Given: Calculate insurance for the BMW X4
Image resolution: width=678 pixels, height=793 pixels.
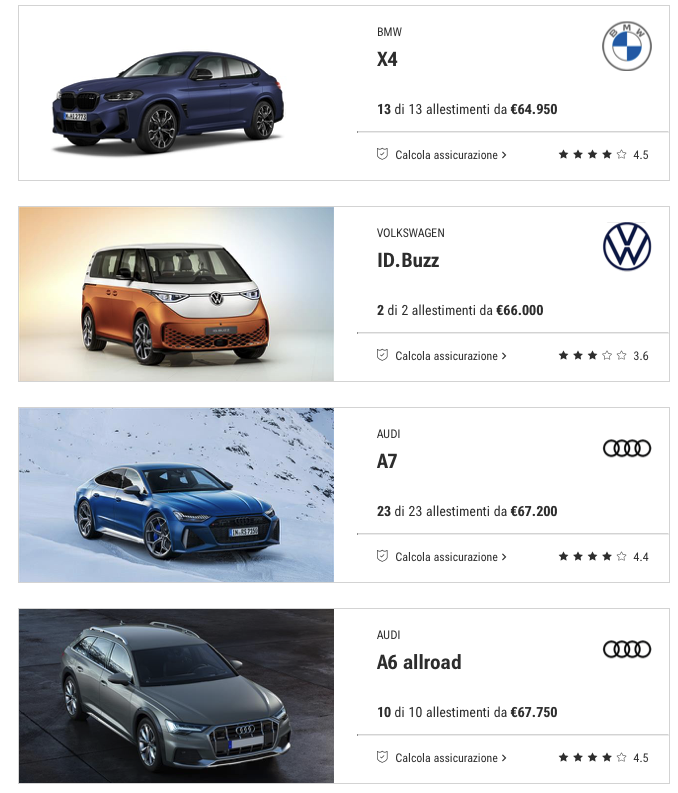Looking at the screenshot, I should (442, 155).
